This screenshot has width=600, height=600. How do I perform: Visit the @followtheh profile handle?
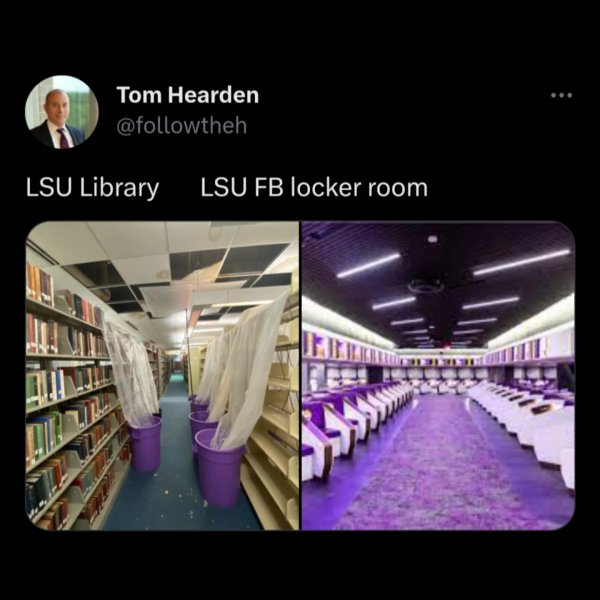181,124
